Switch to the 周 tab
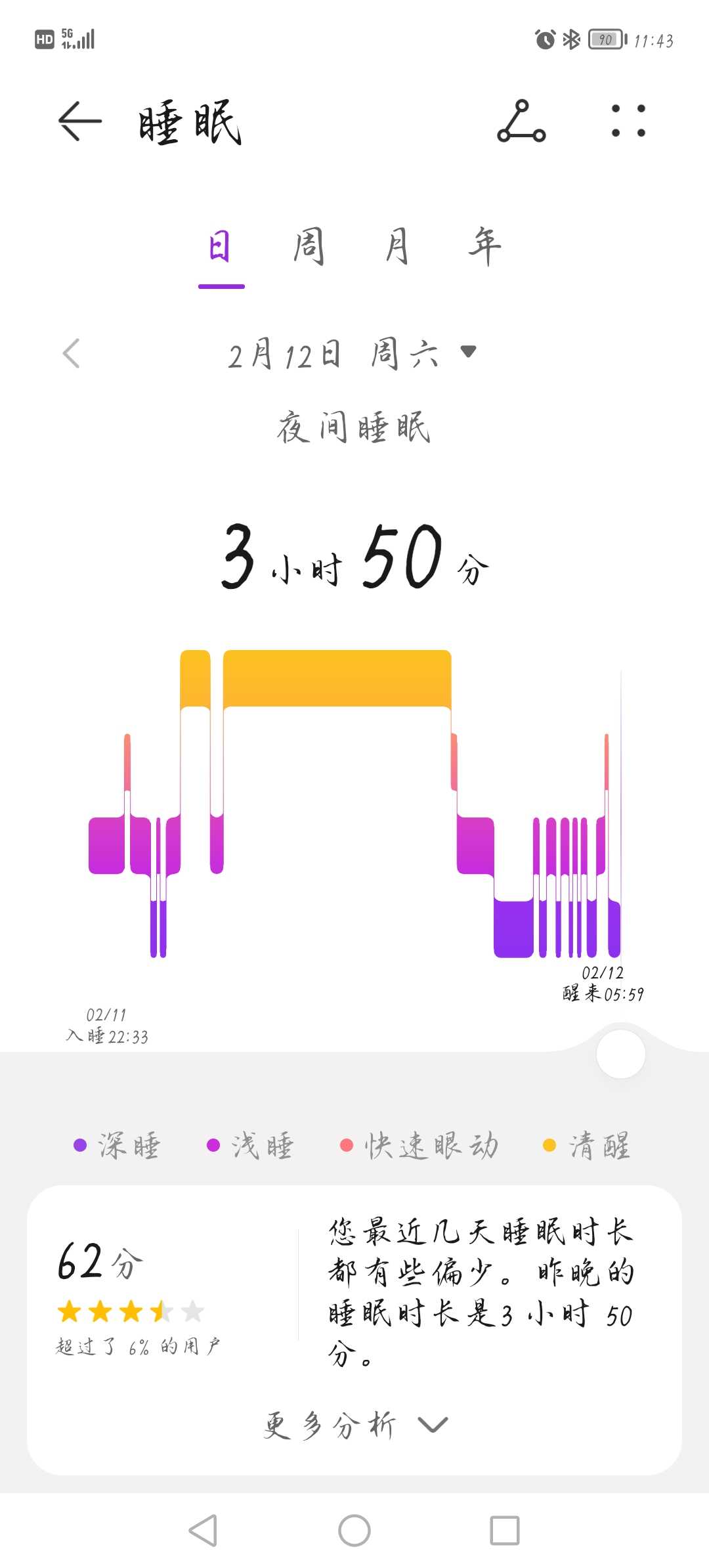709x1568 pixels. [309, 246]
